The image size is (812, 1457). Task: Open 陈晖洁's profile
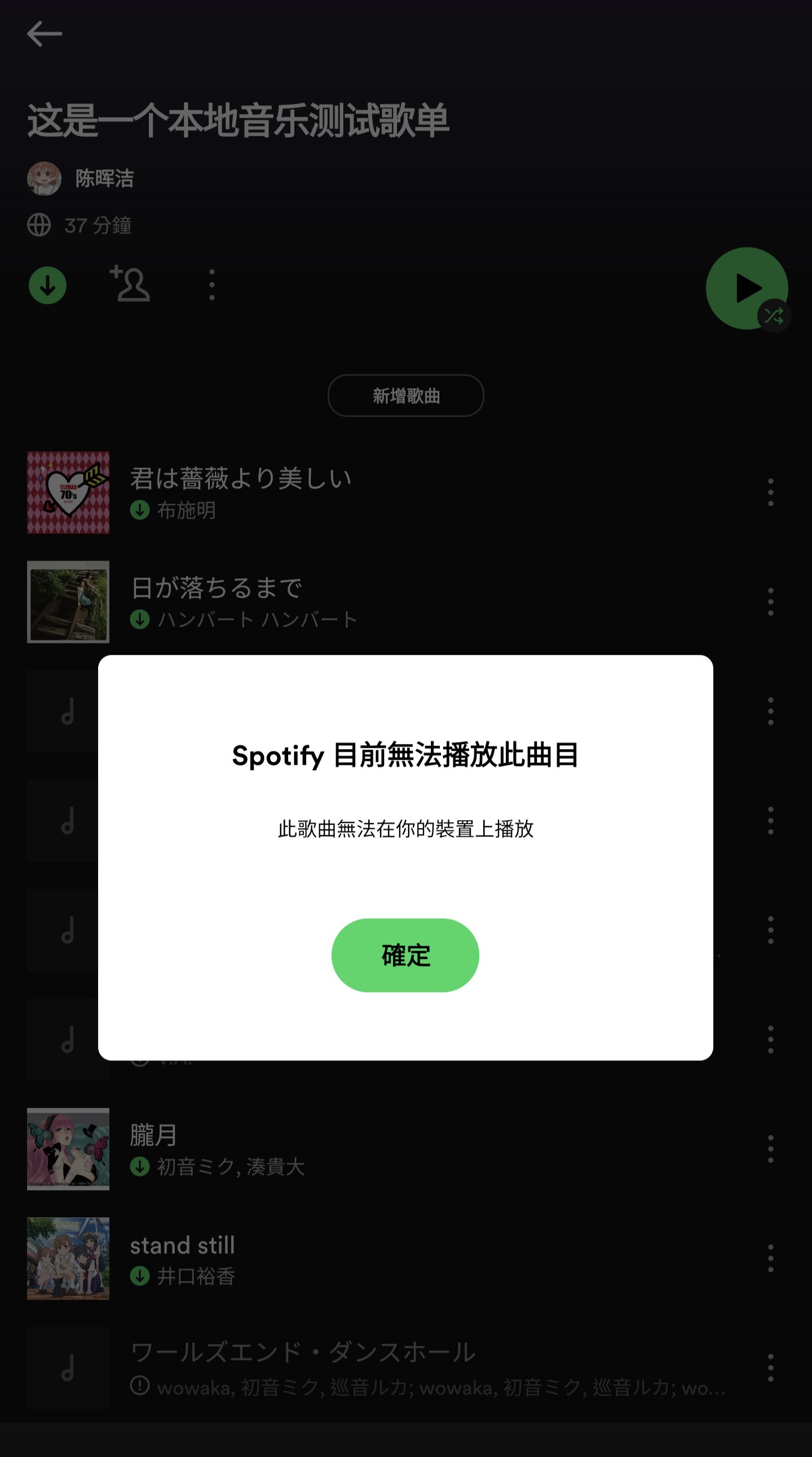(x=81, y=178)
